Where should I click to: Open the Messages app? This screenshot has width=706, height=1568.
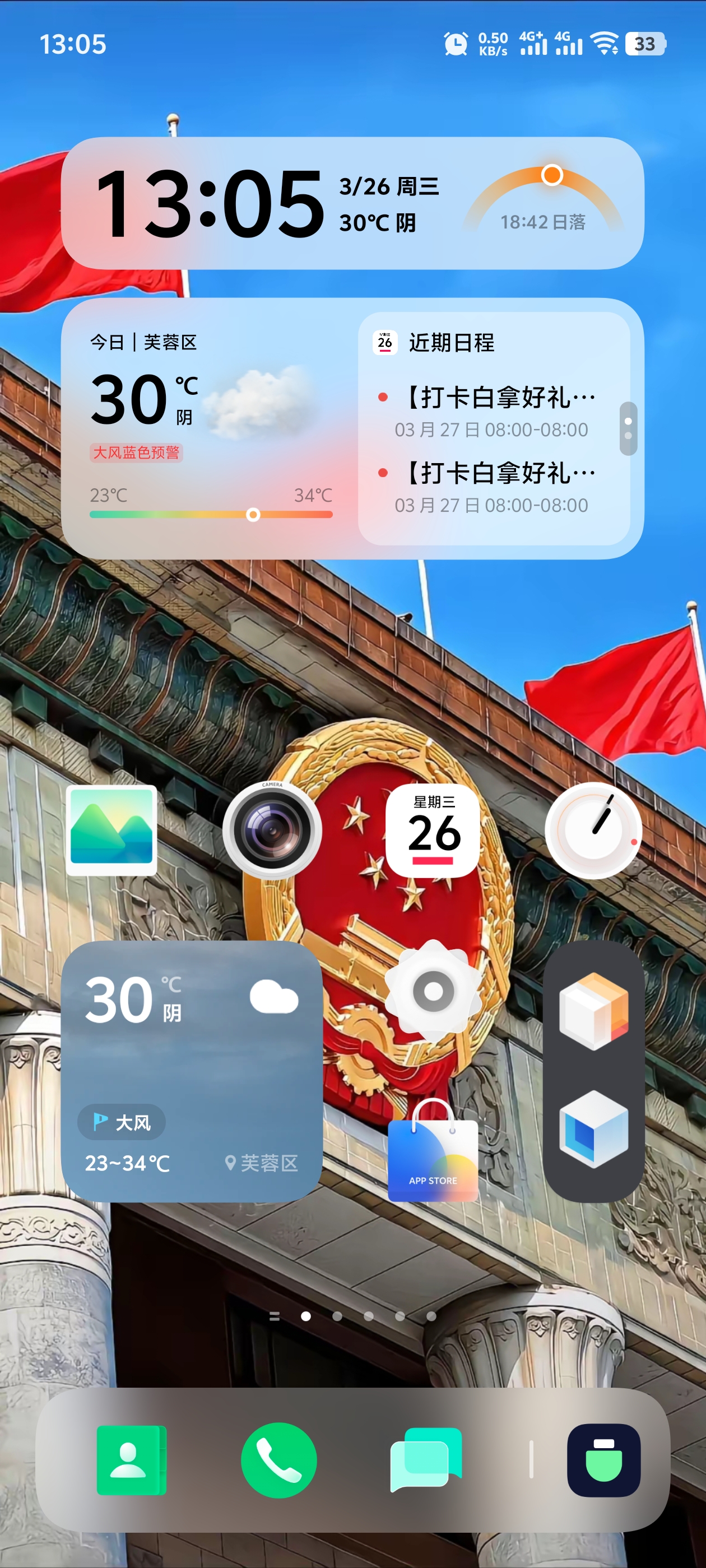click(426, 1460)
